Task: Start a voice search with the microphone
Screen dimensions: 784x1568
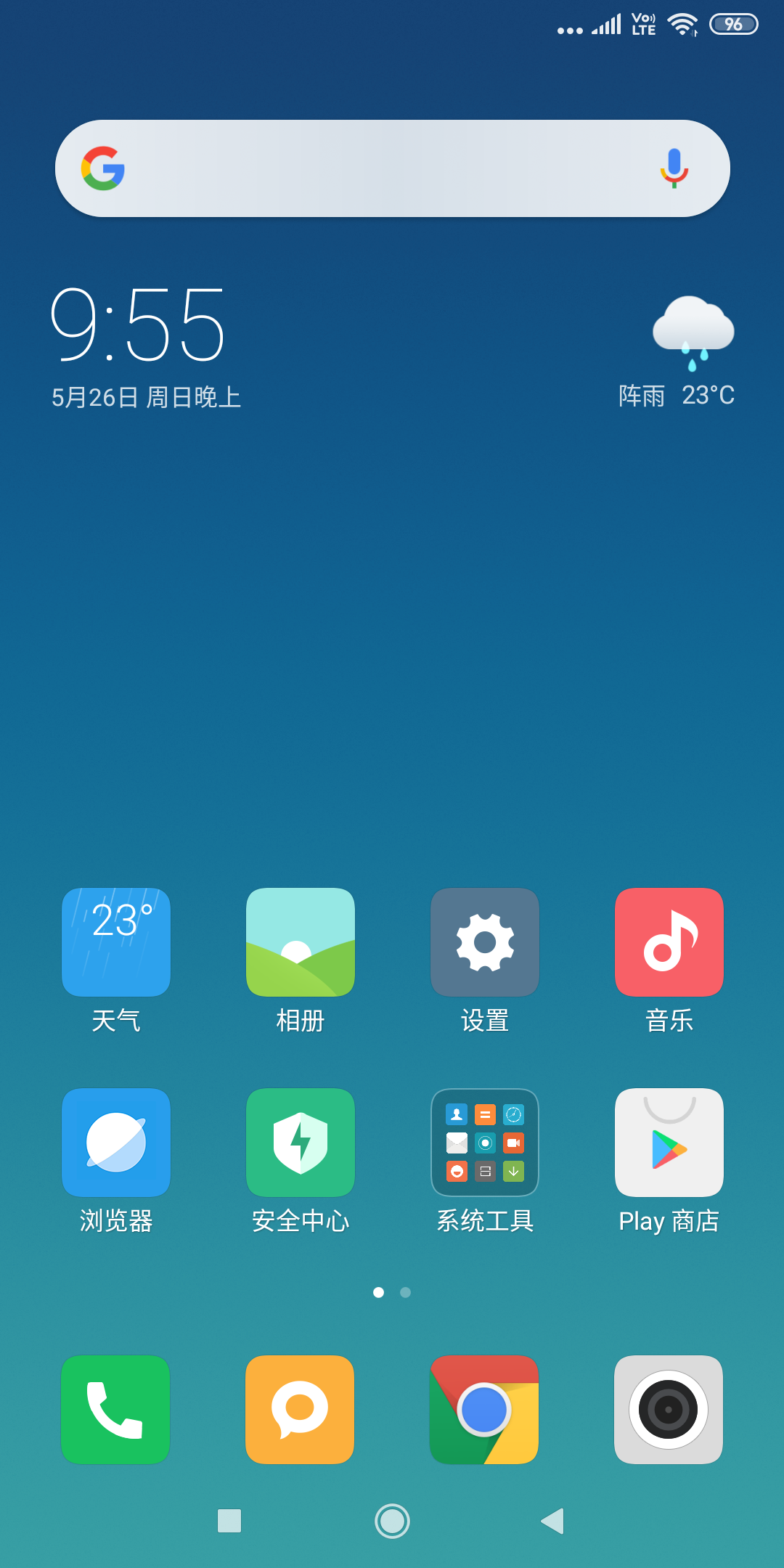Action: coord(674,168)
